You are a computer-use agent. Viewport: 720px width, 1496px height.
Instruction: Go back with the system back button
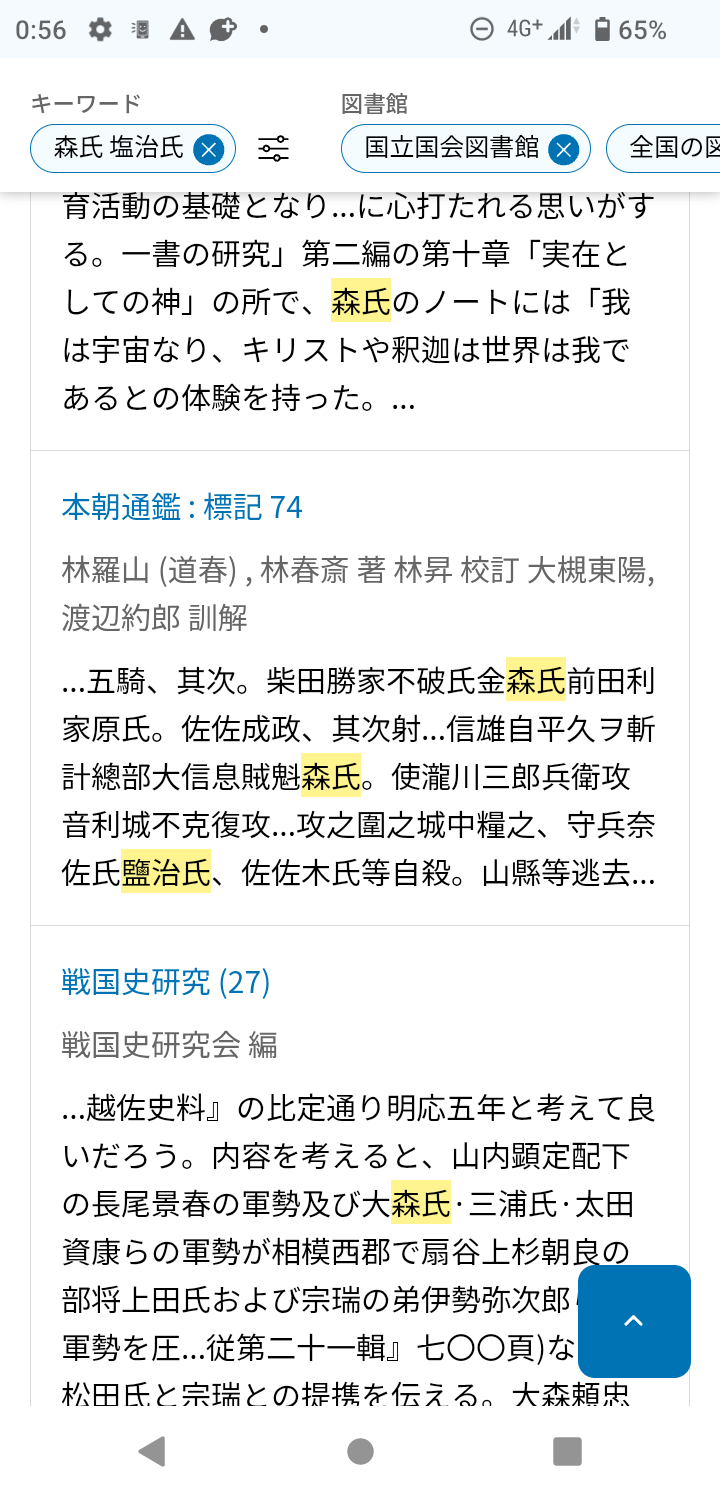(x=152, y=1451)
